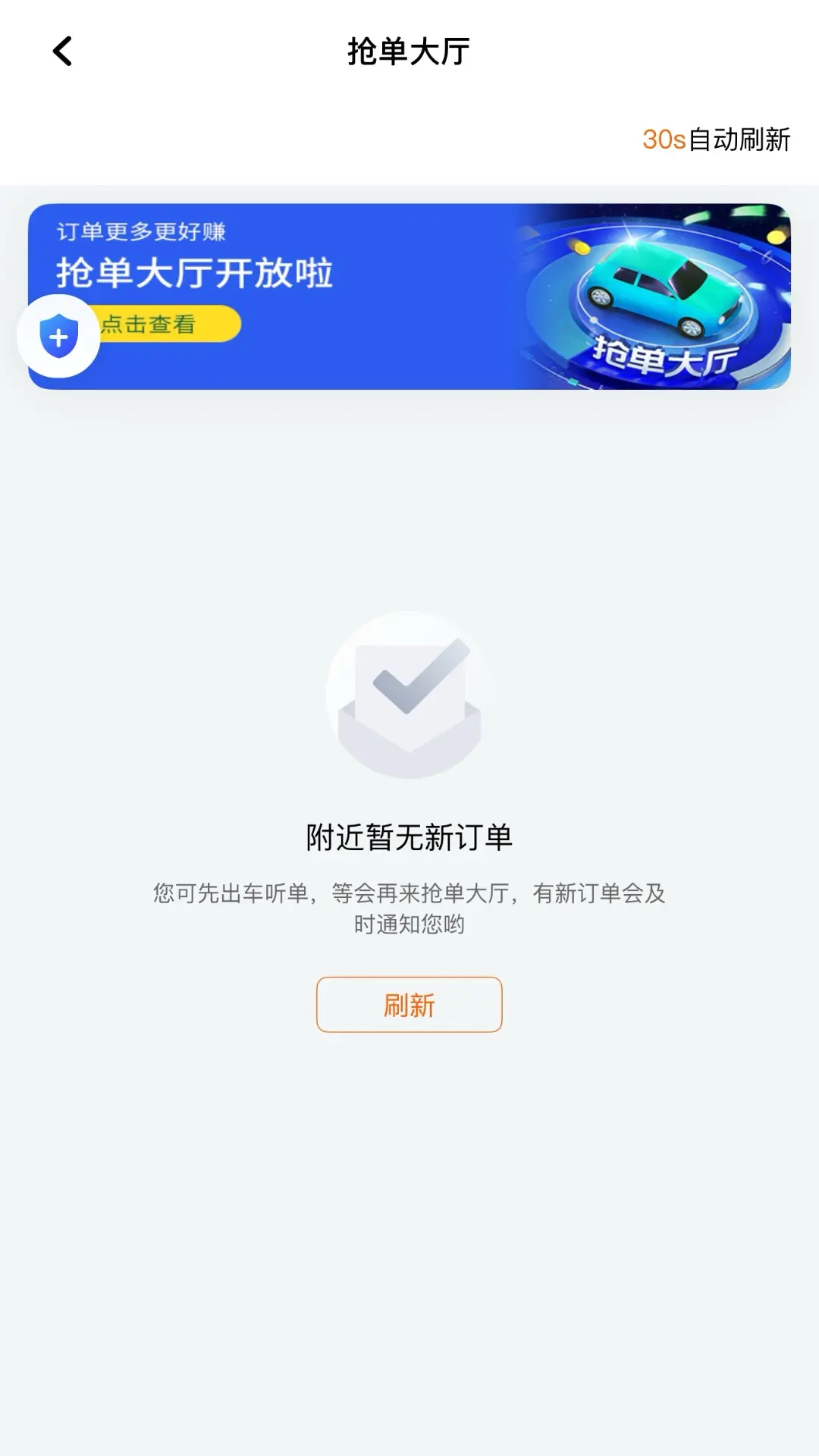Open the blue safety shield icon

(58, 337)
